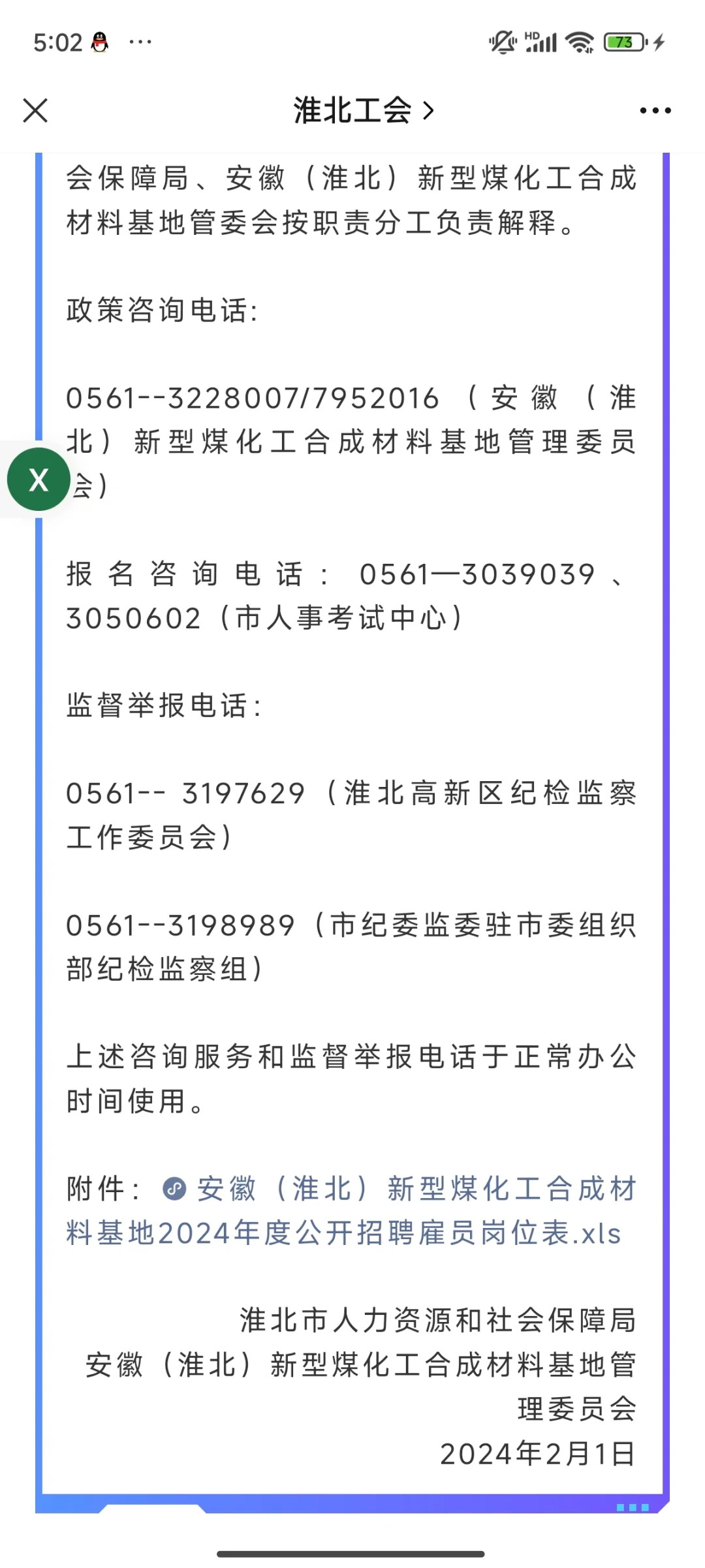Screen dimensions: 705x1568
Task: Close the article page
Action: tap(35, 110)
